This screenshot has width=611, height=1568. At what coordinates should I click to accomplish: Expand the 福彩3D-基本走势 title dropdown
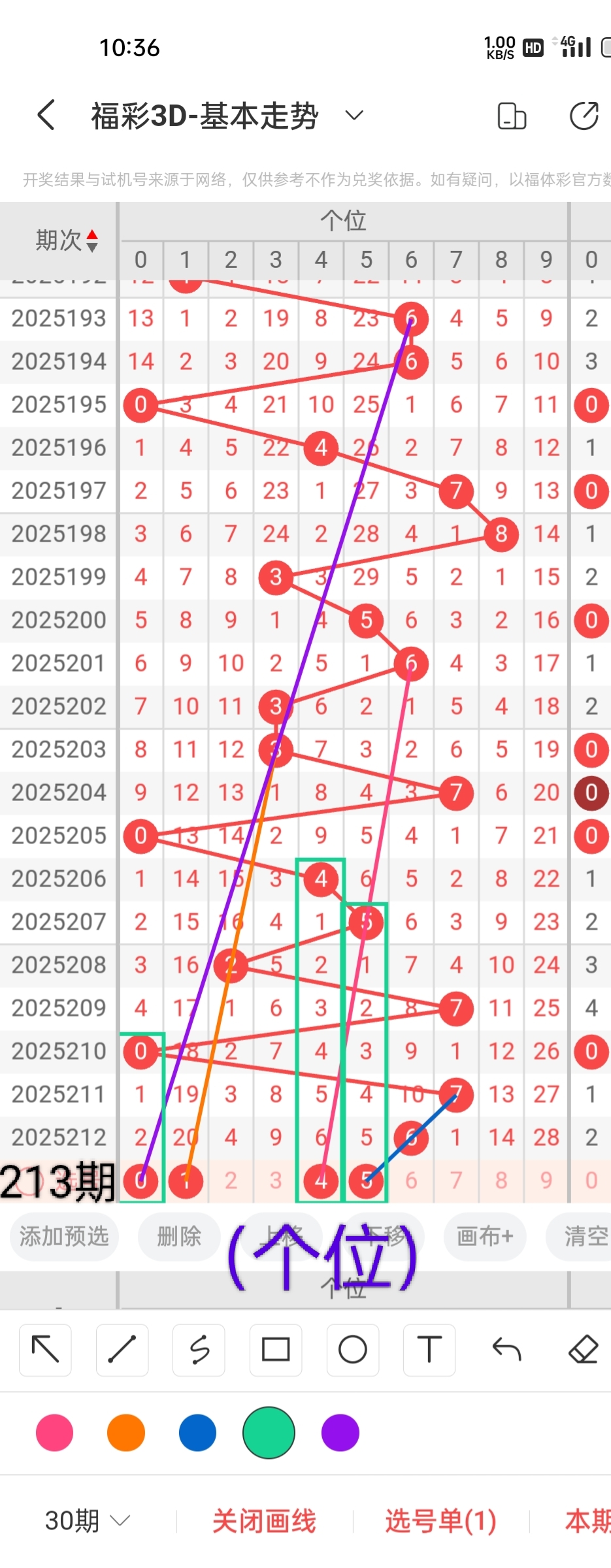coord(354,116)
